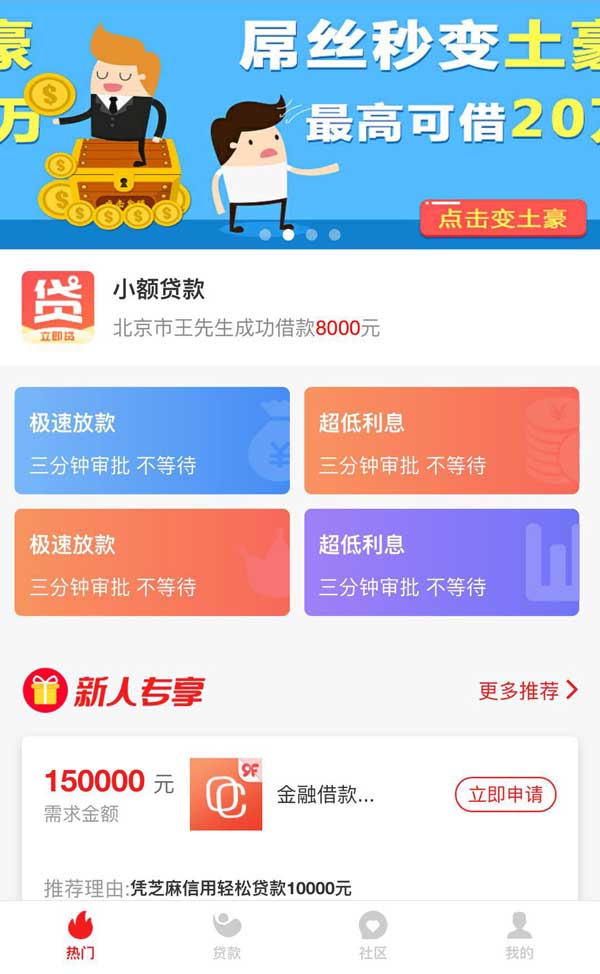The width and height of the screenshot is (600, 974).
Task: Switch to the 社区 tab
Action: (373, 936)
